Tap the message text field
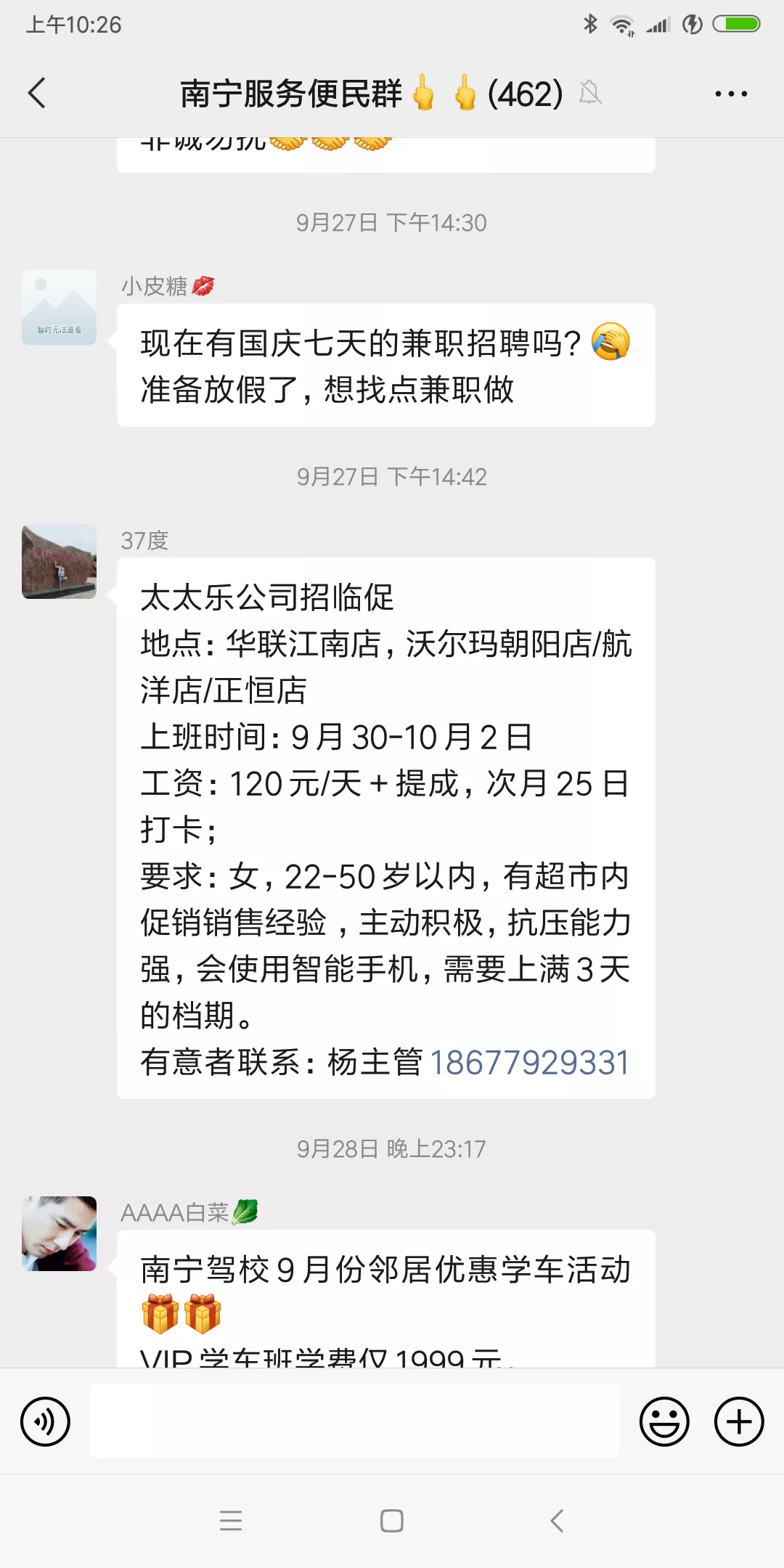 [354, 1421]
